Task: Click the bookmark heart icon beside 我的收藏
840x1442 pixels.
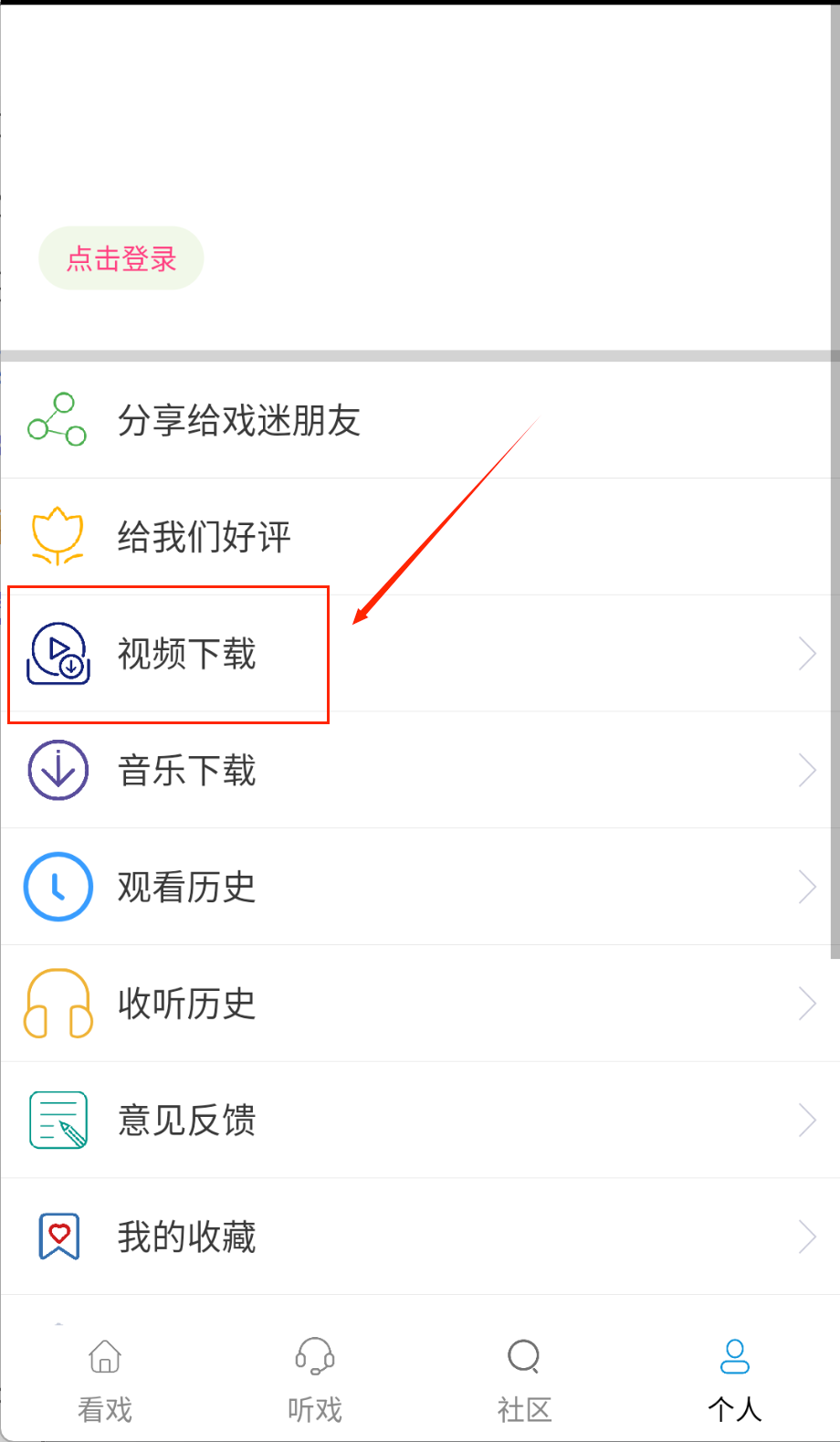Action: (x=58, y=1237)
